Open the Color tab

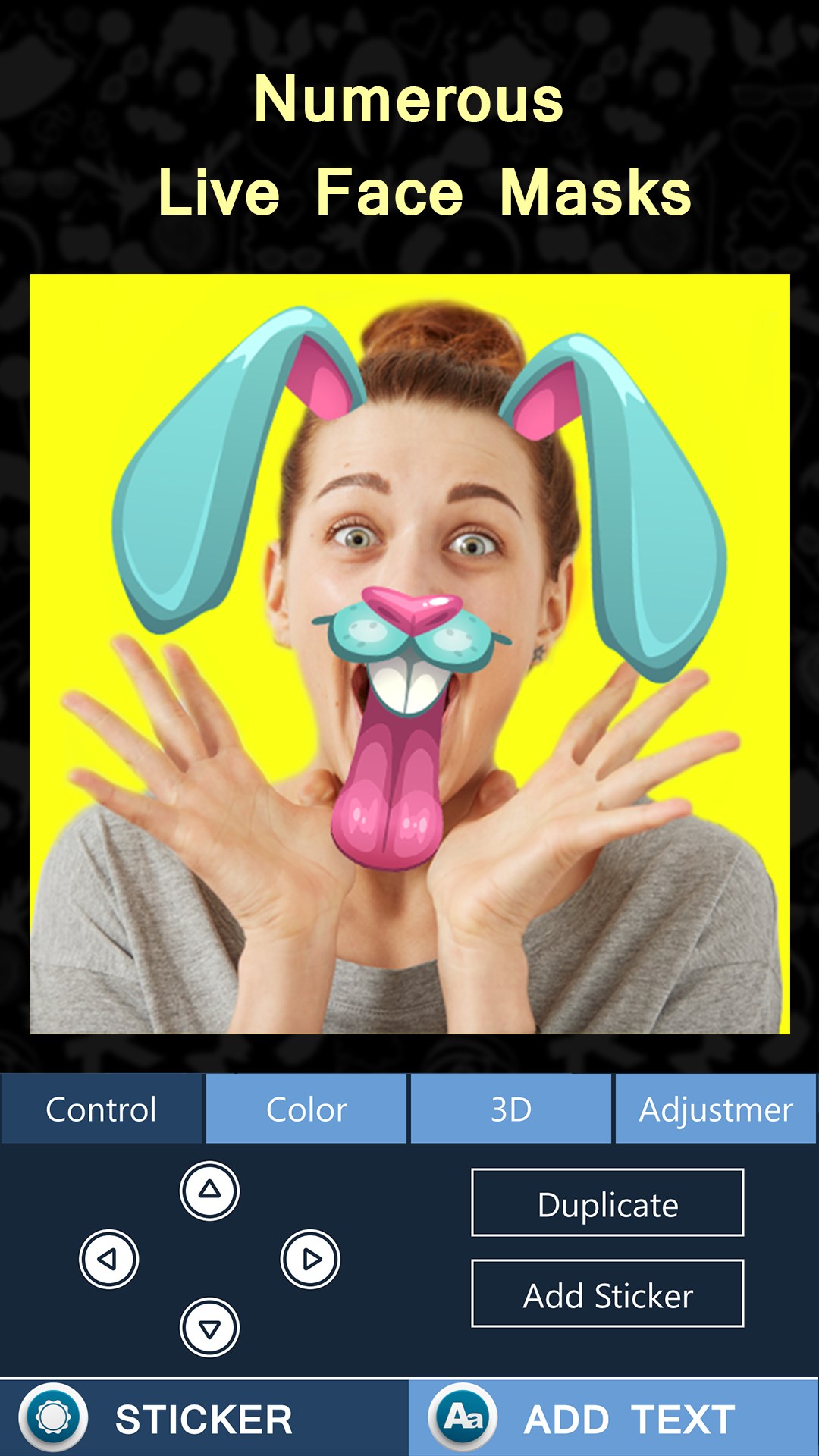[306, 1109]
